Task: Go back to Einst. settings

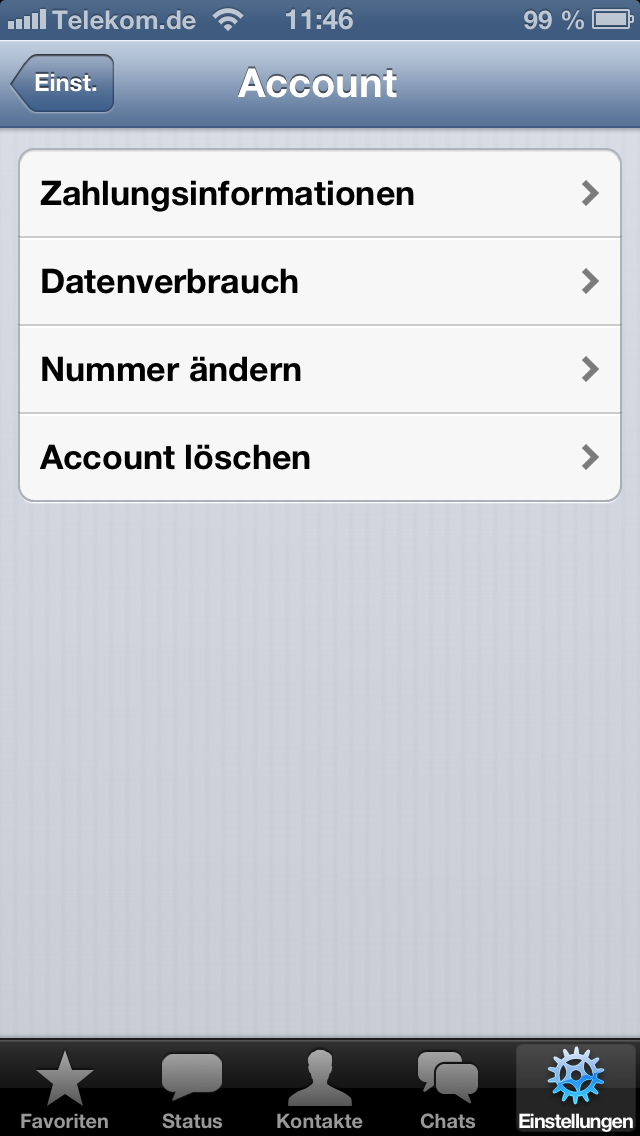Action: (x=62, y=83)
